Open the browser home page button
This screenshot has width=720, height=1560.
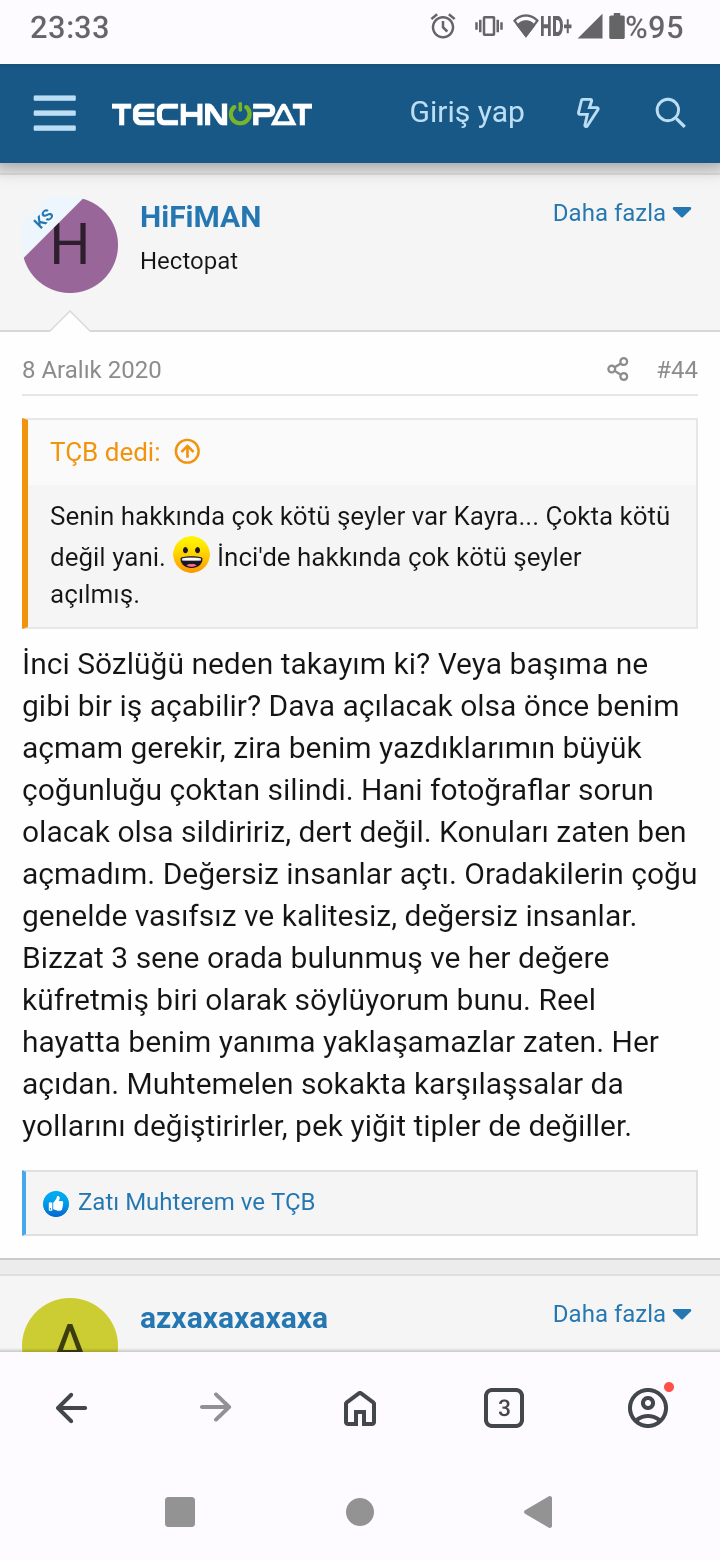(360, 1409)
